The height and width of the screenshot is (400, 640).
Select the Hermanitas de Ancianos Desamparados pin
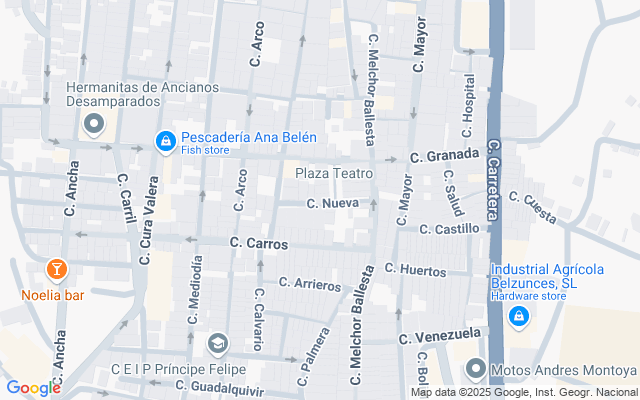tap(94, 125)
